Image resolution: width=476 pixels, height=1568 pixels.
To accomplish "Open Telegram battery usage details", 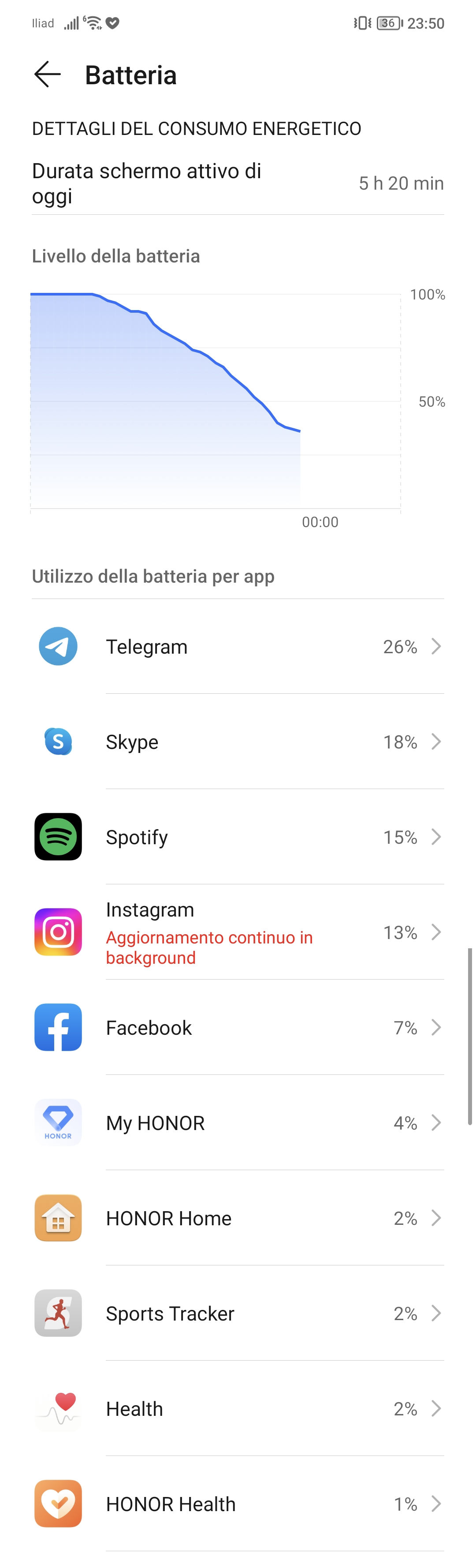I will [237, 647].
